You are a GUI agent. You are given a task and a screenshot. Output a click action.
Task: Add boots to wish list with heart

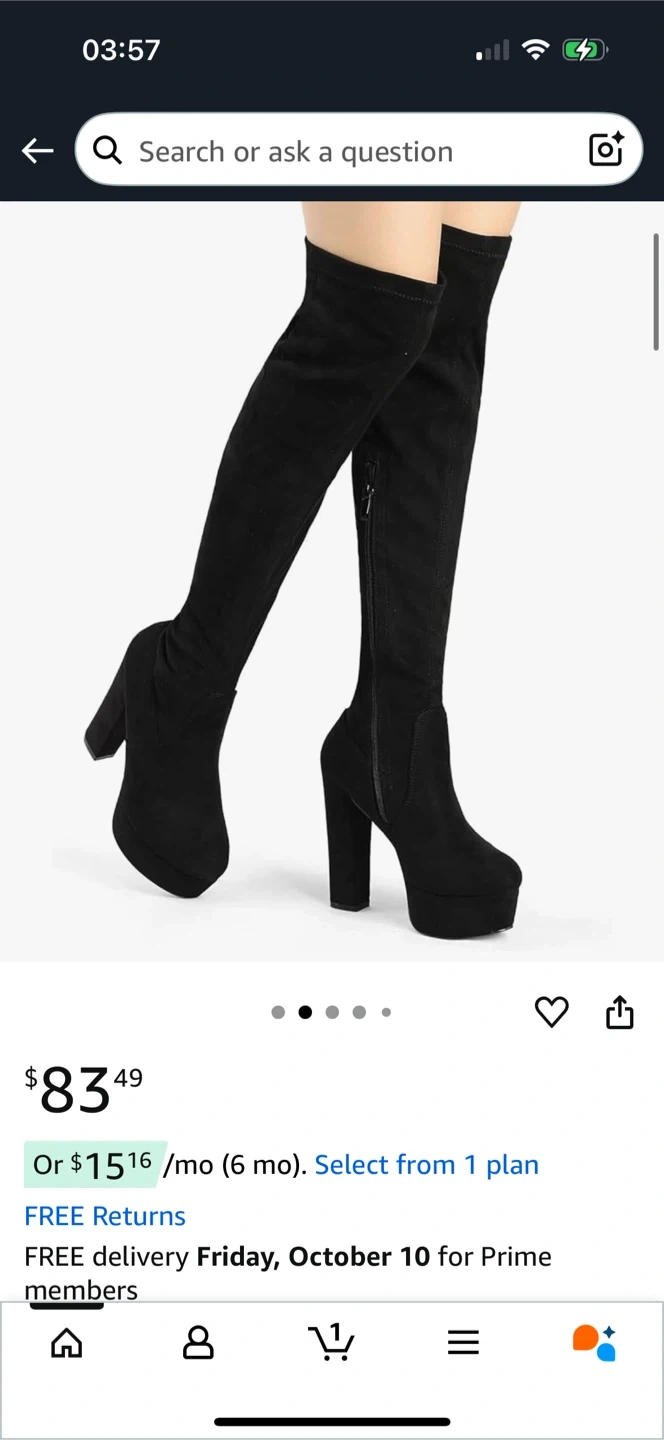tap(551, 1012)
